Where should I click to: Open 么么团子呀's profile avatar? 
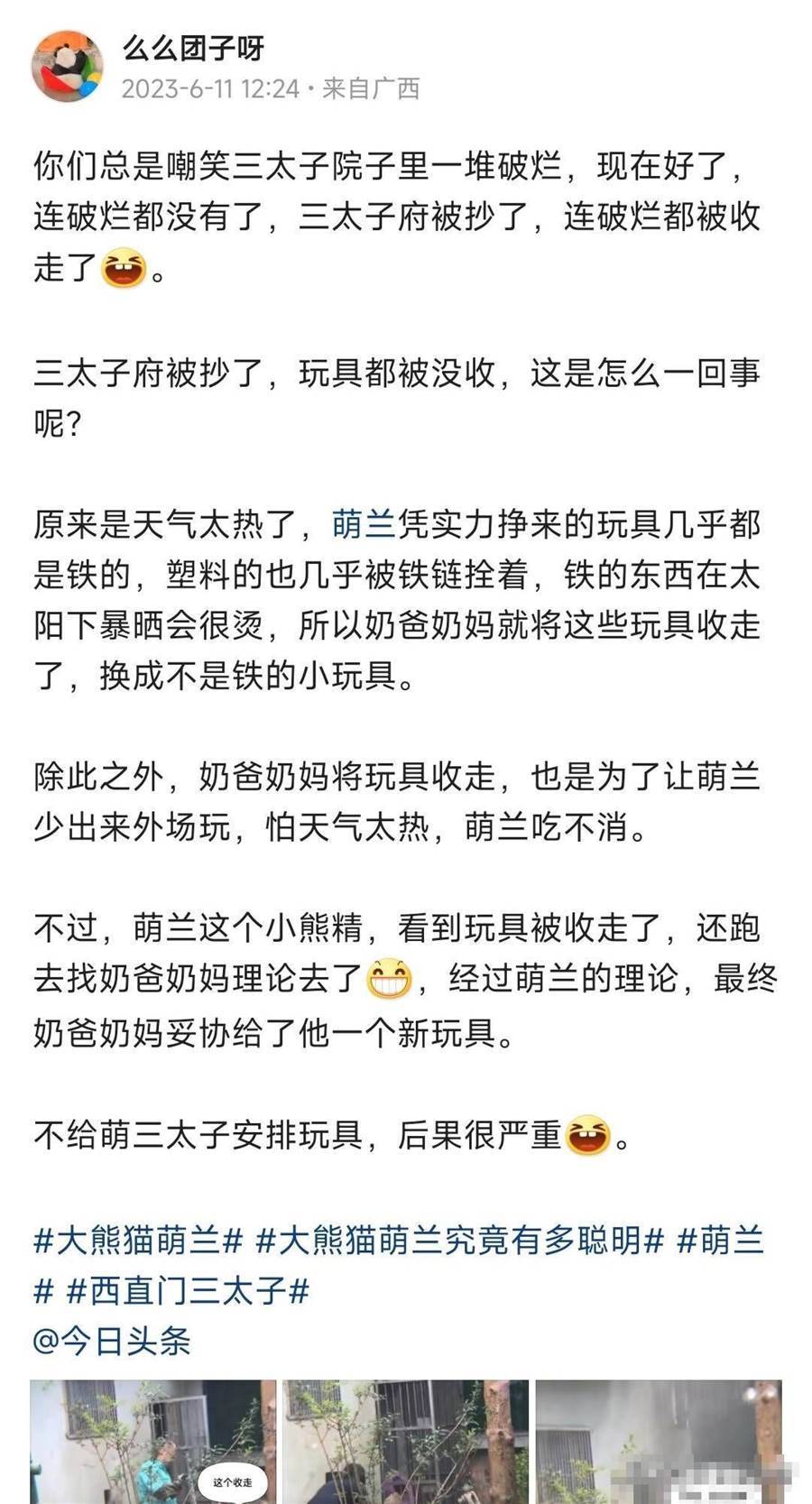(67, 67)
